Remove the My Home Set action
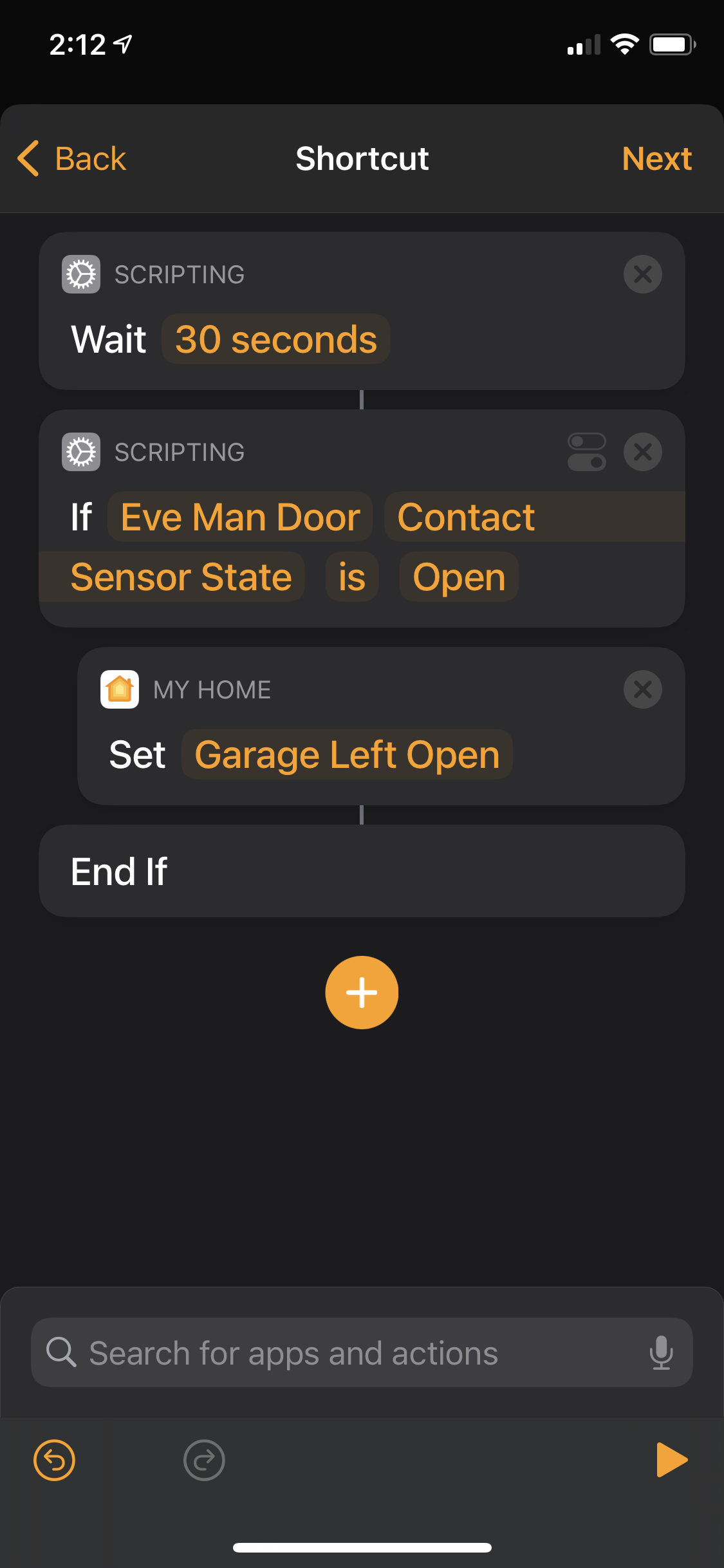The width and height of the screenshot is (724, 1568). click(642, 689)
